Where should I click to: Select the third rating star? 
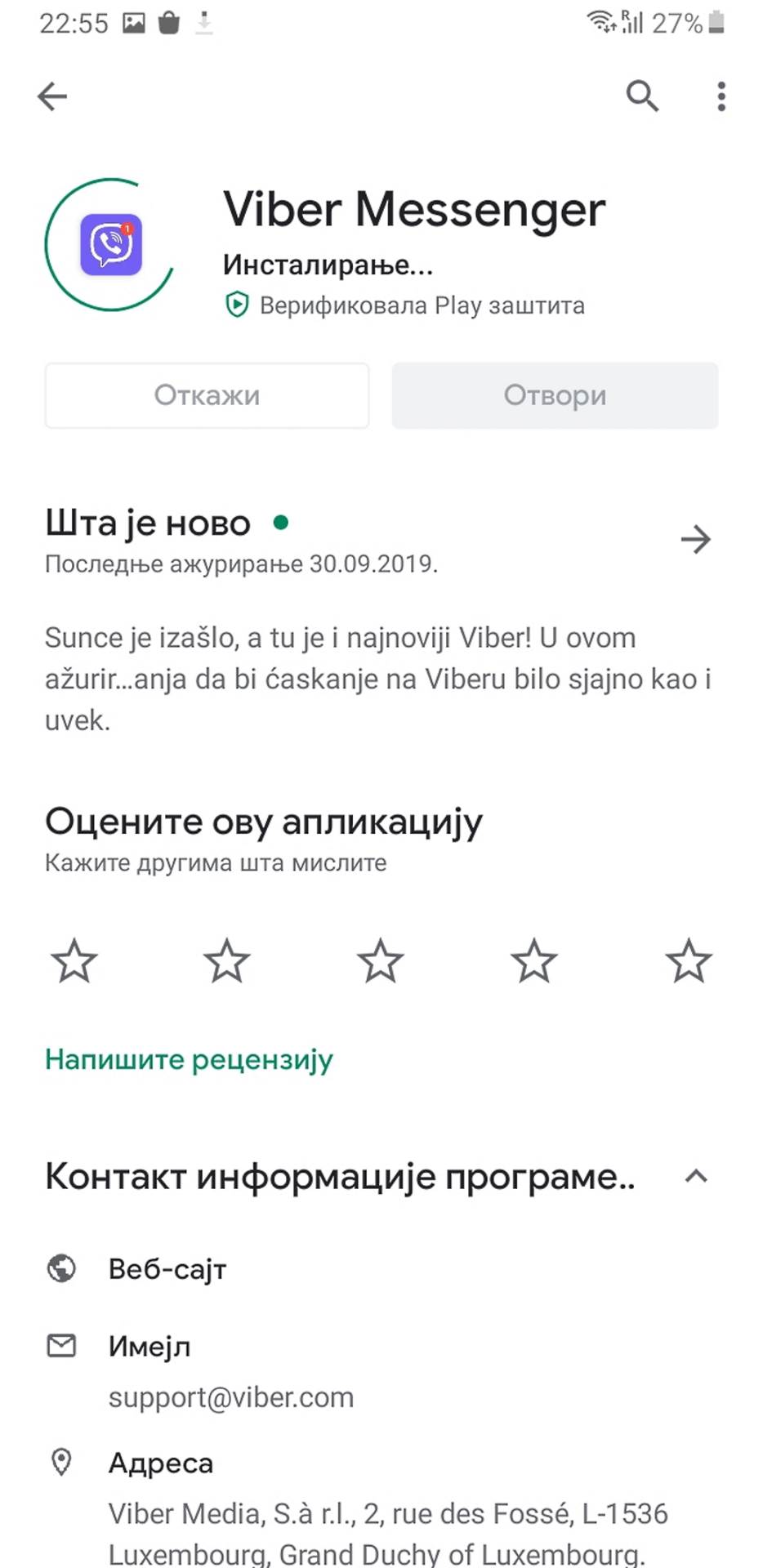coord(381,961)
